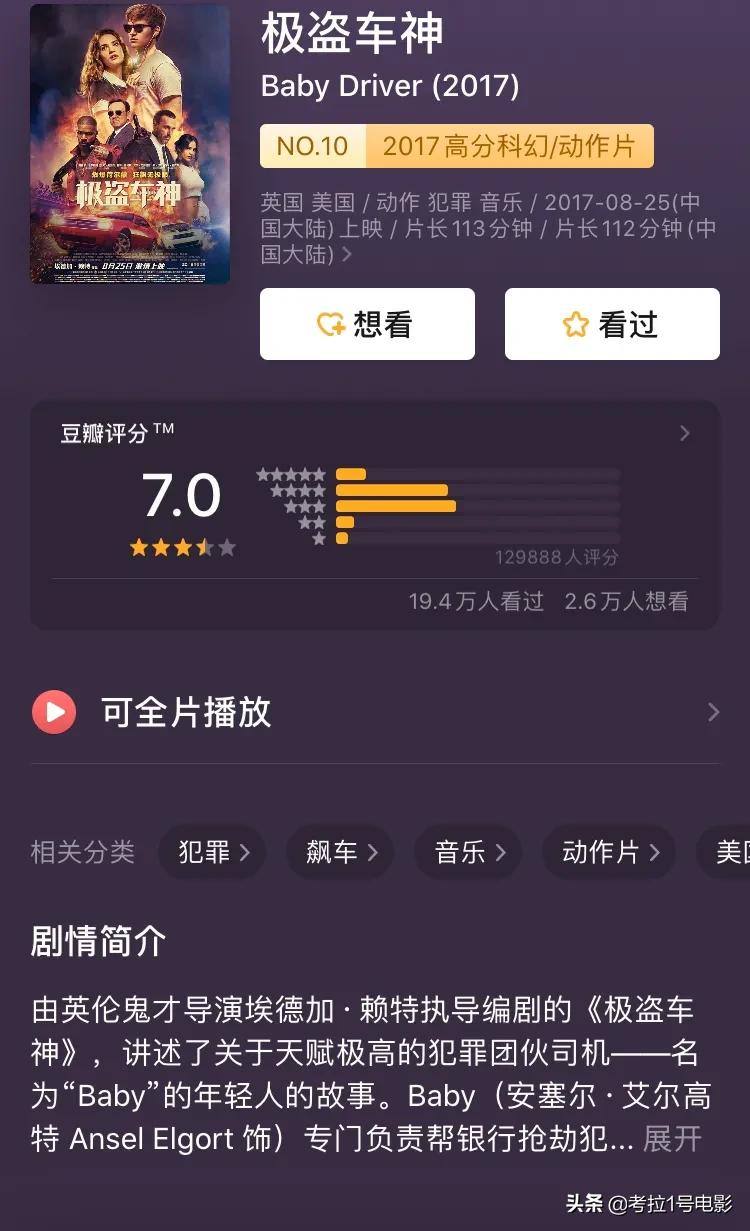Select the 动作片 category chip
This screenshot has height=1231, width=750.
tap(609, 852)
